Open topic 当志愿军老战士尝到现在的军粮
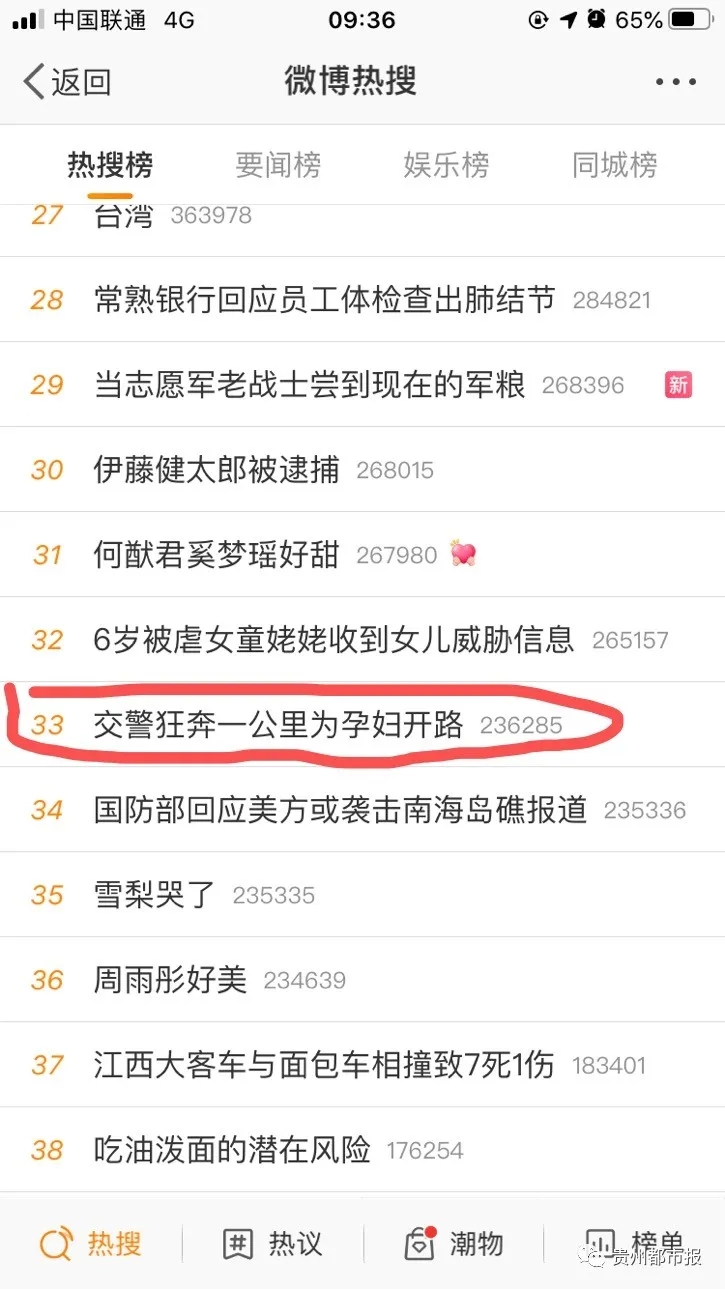The height and width of the screenshot is (1289, 725). [362, 385]
